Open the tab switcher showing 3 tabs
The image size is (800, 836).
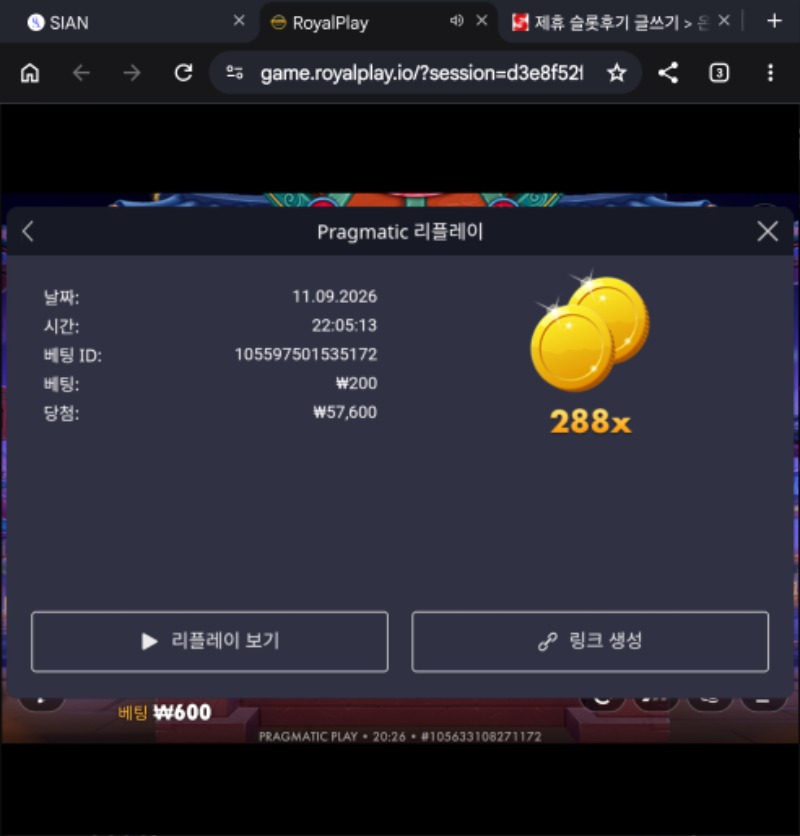pyautogui.click(x=719, y=73)
